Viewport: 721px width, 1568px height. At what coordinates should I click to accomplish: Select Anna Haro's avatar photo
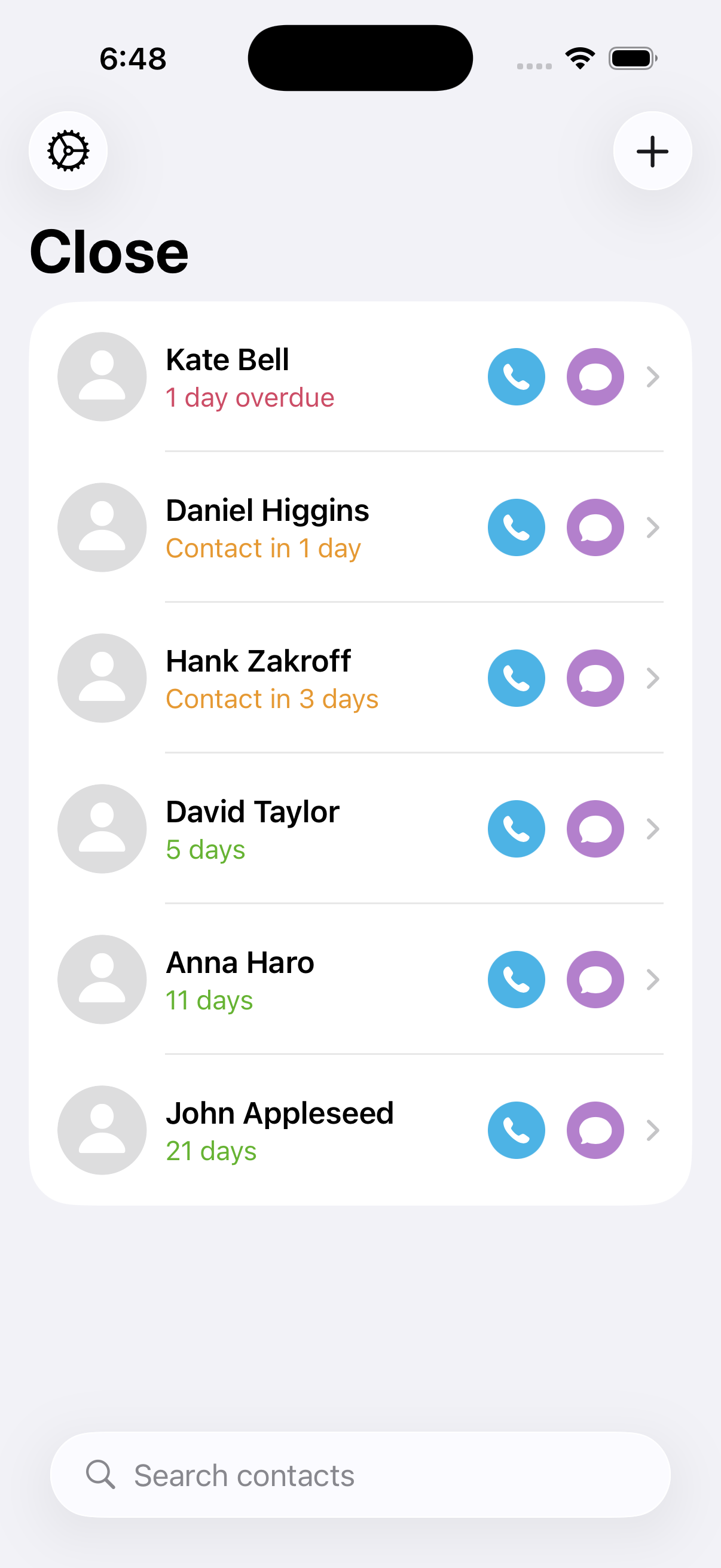102,980
